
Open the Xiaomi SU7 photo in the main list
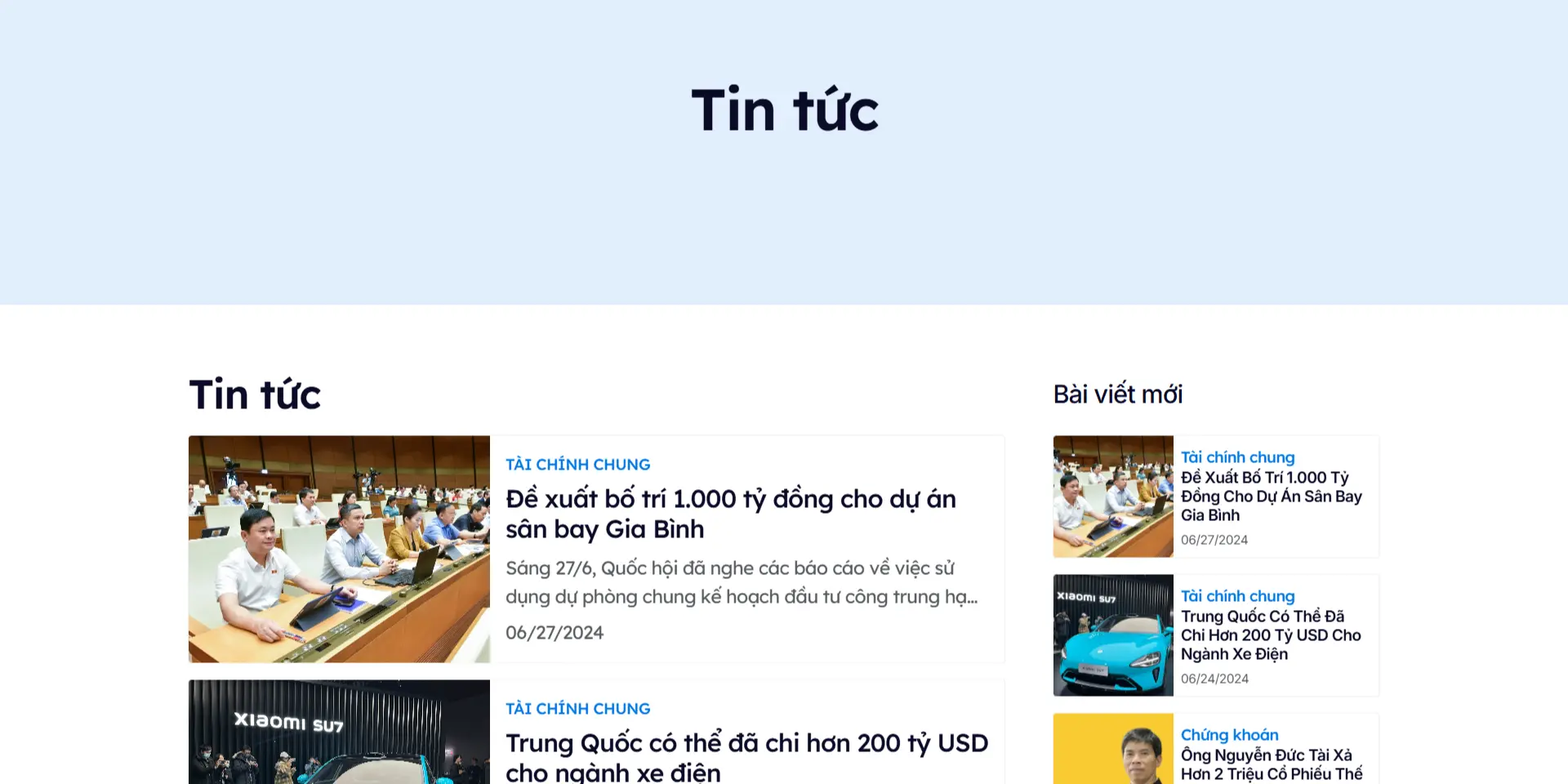[339, 733]
